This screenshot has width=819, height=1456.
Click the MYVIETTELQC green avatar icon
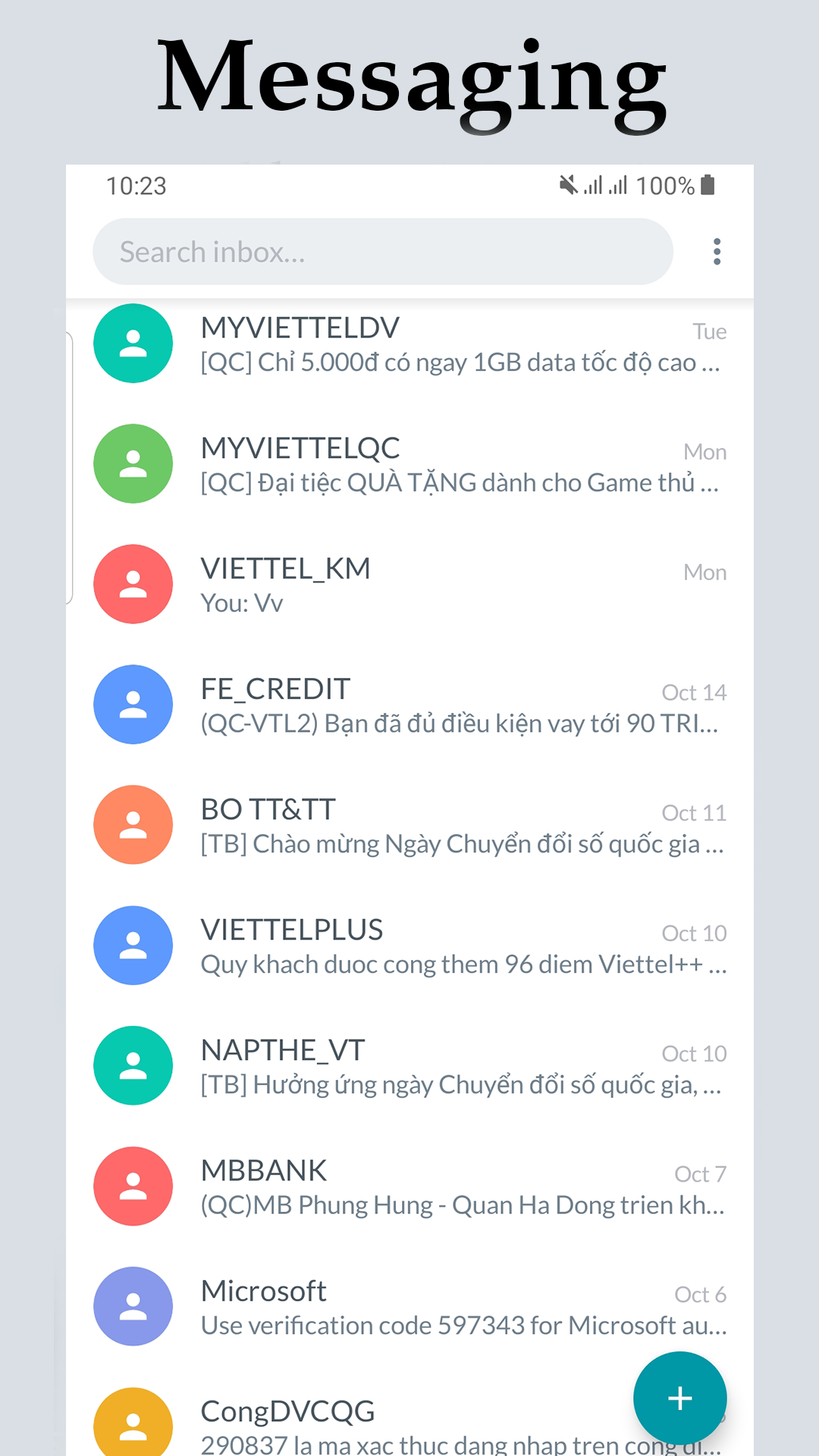133,463
